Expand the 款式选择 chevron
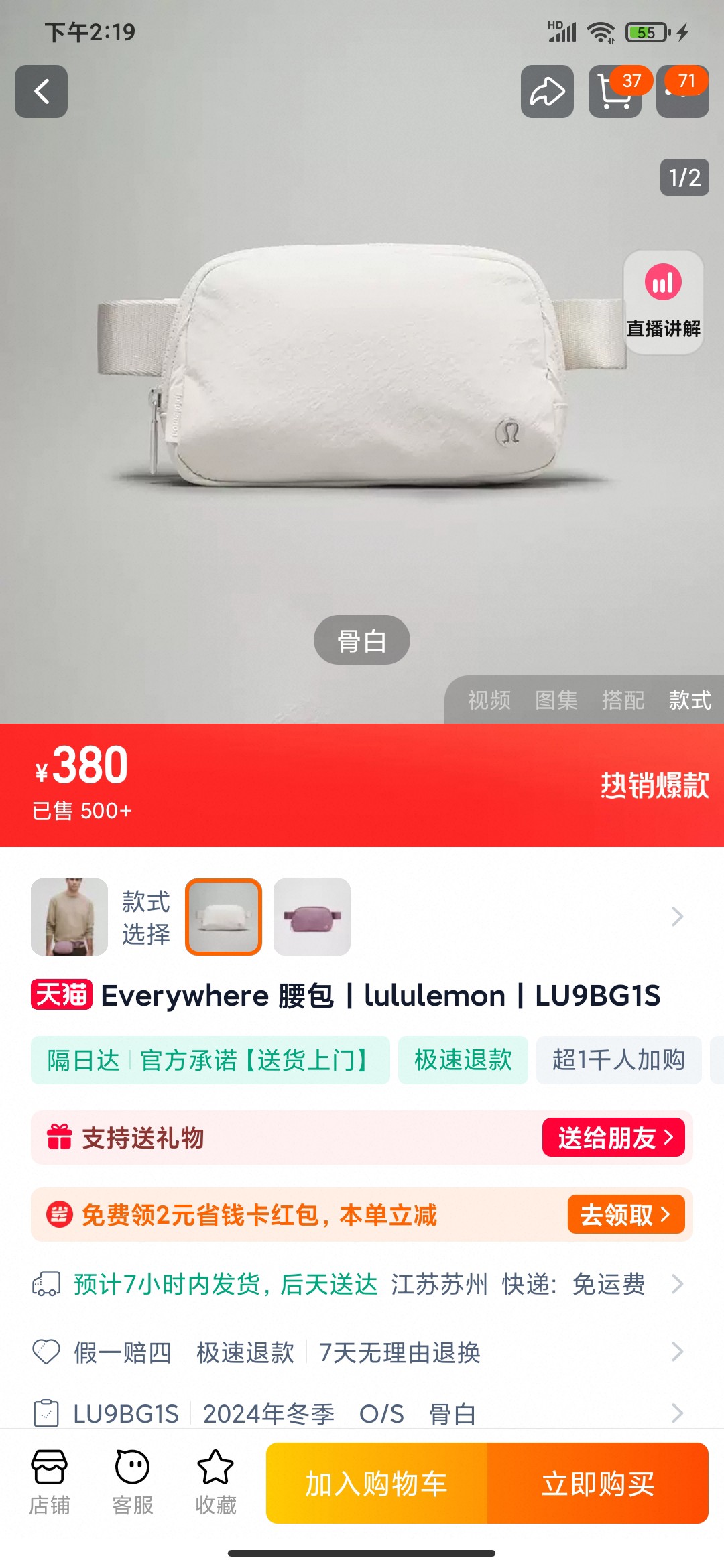This screenshot has width=724, height=1568. (677, 917)
